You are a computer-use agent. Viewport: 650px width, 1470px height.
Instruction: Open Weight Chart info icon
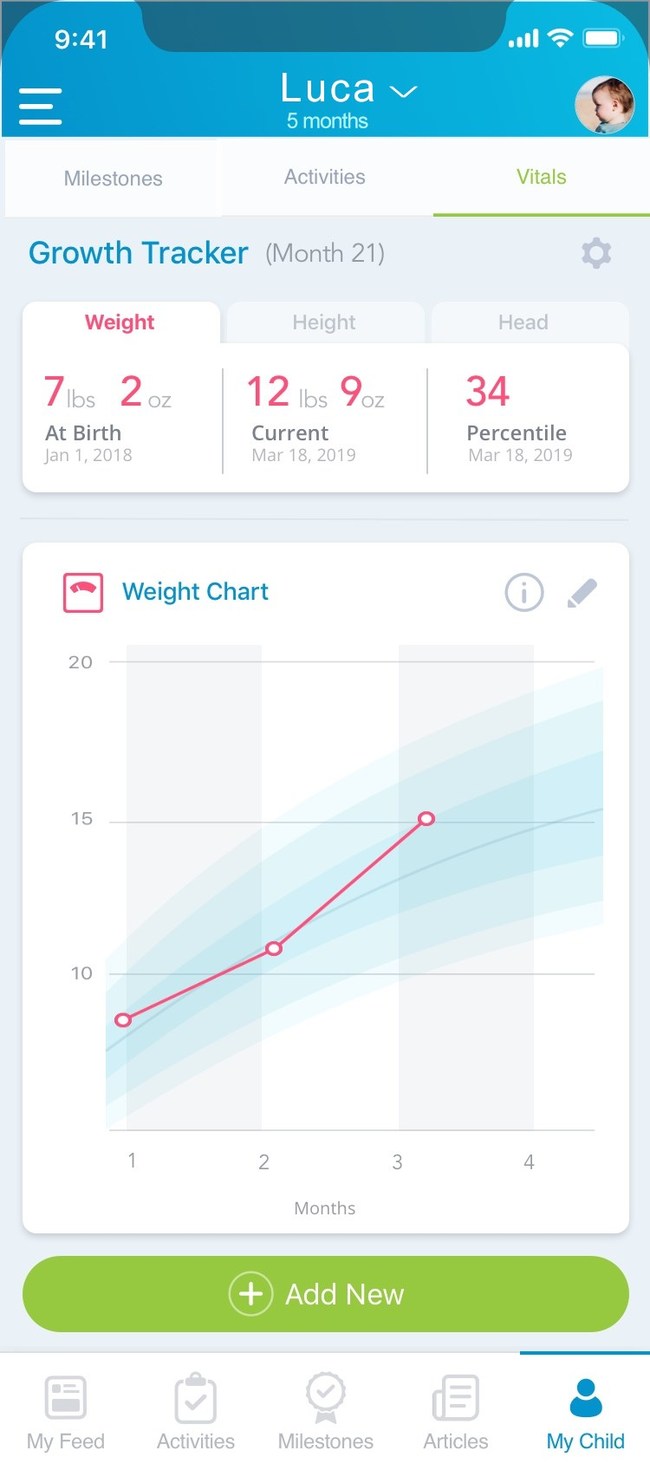coord(524,593)
